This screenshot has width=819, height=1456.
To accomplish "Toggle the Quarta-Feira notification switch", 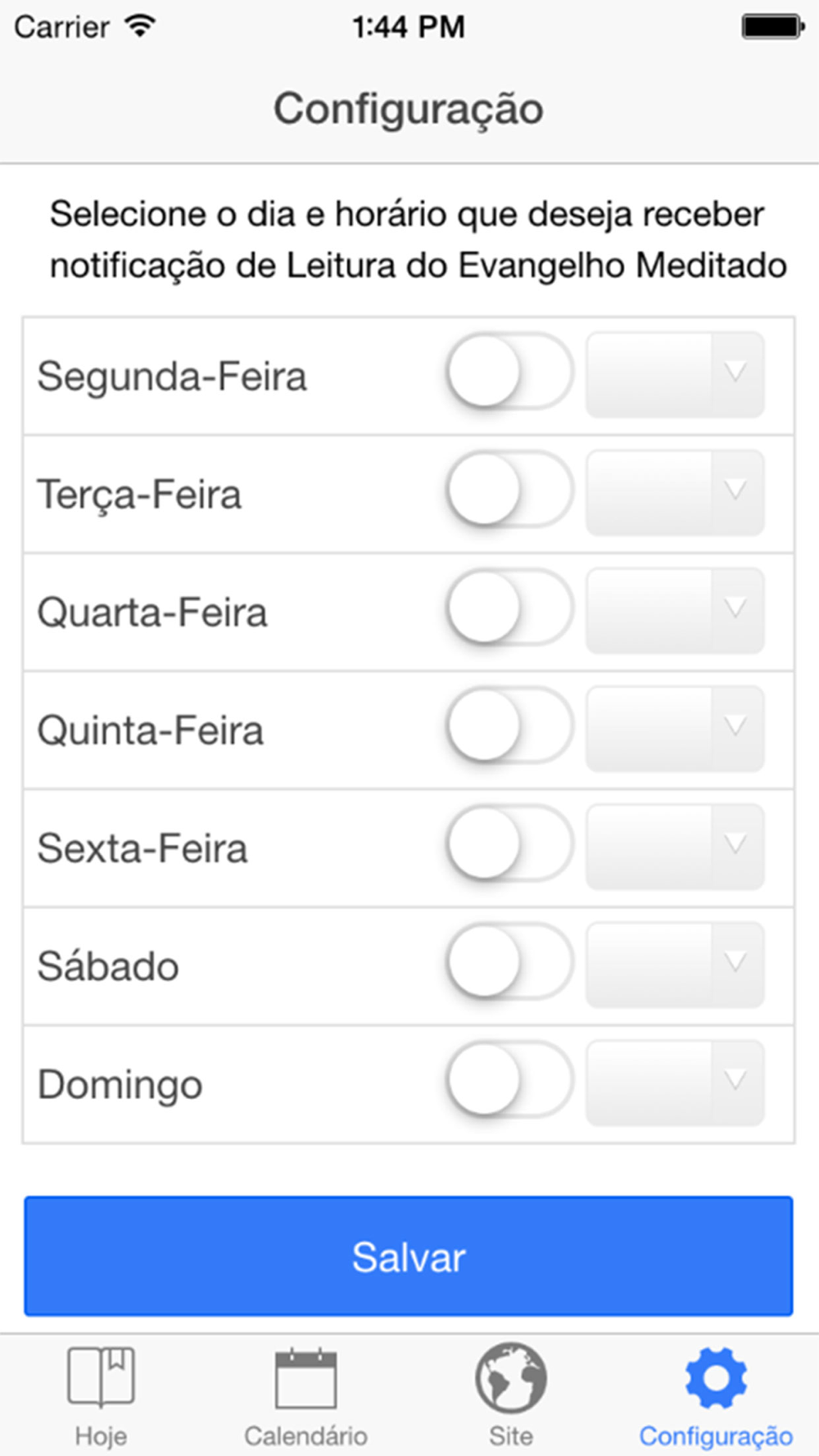I will [510, 608].
